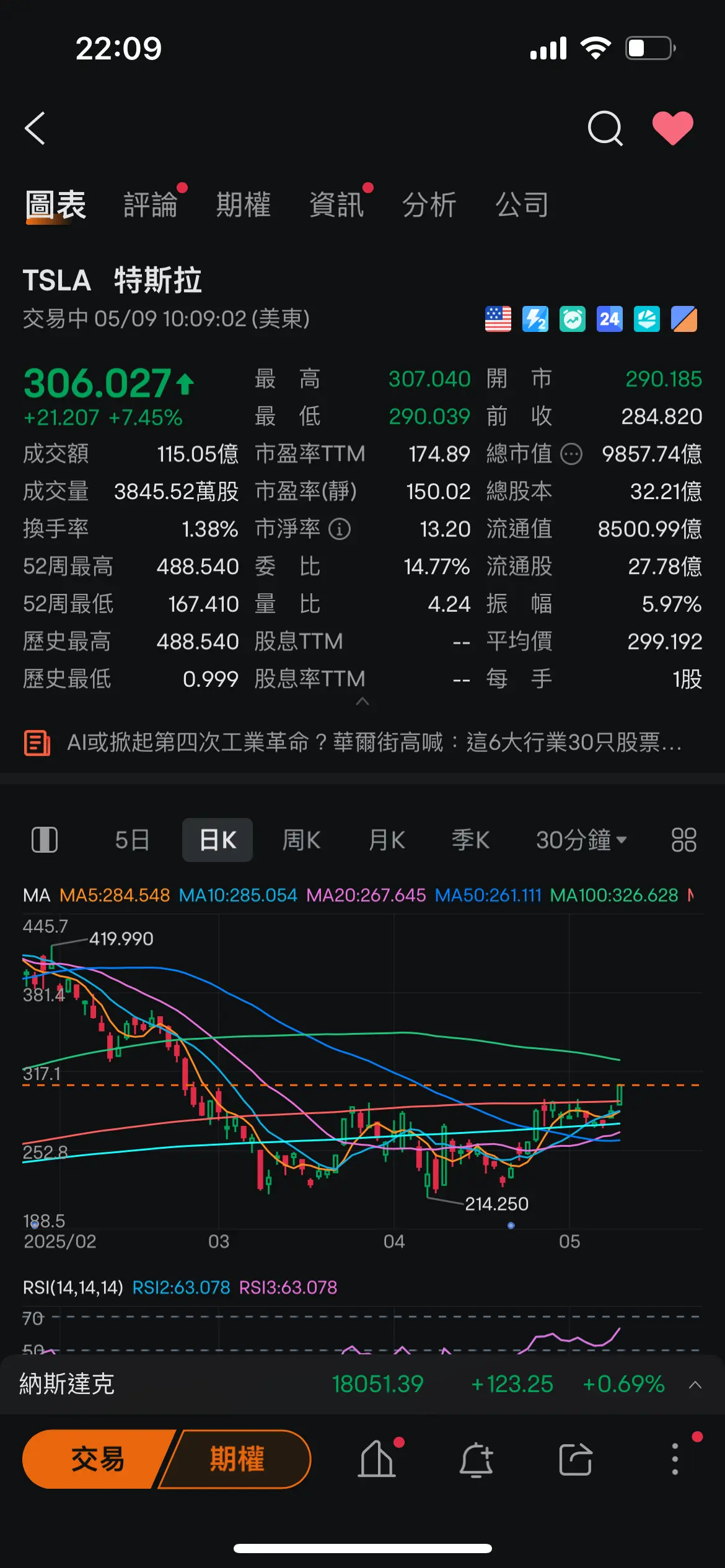This screenshot has height=1568, width=725.
Task: Select the 季K chart period
Action: pyautogui.click(x=470, y=840)
